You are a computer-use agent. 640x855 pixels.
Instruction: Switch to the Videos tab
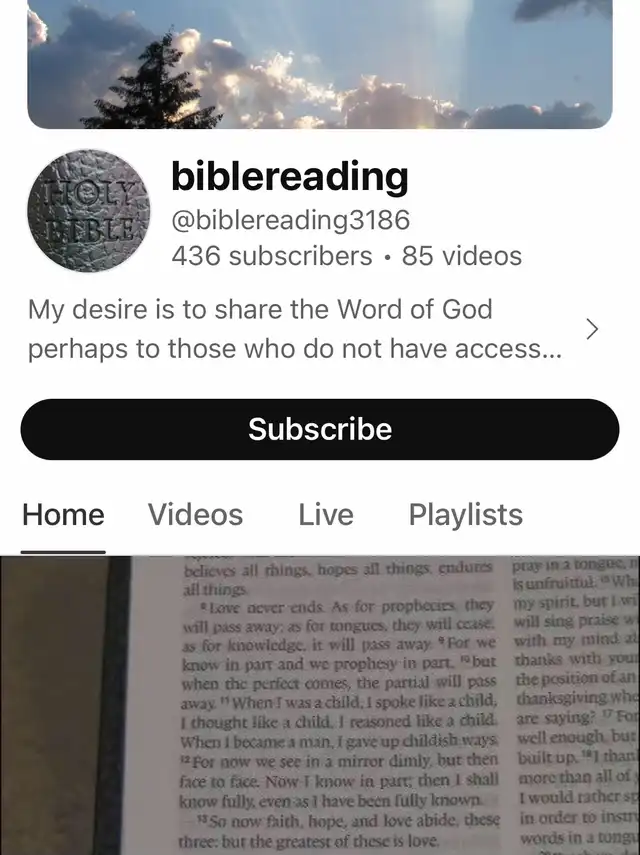point(195,515)
